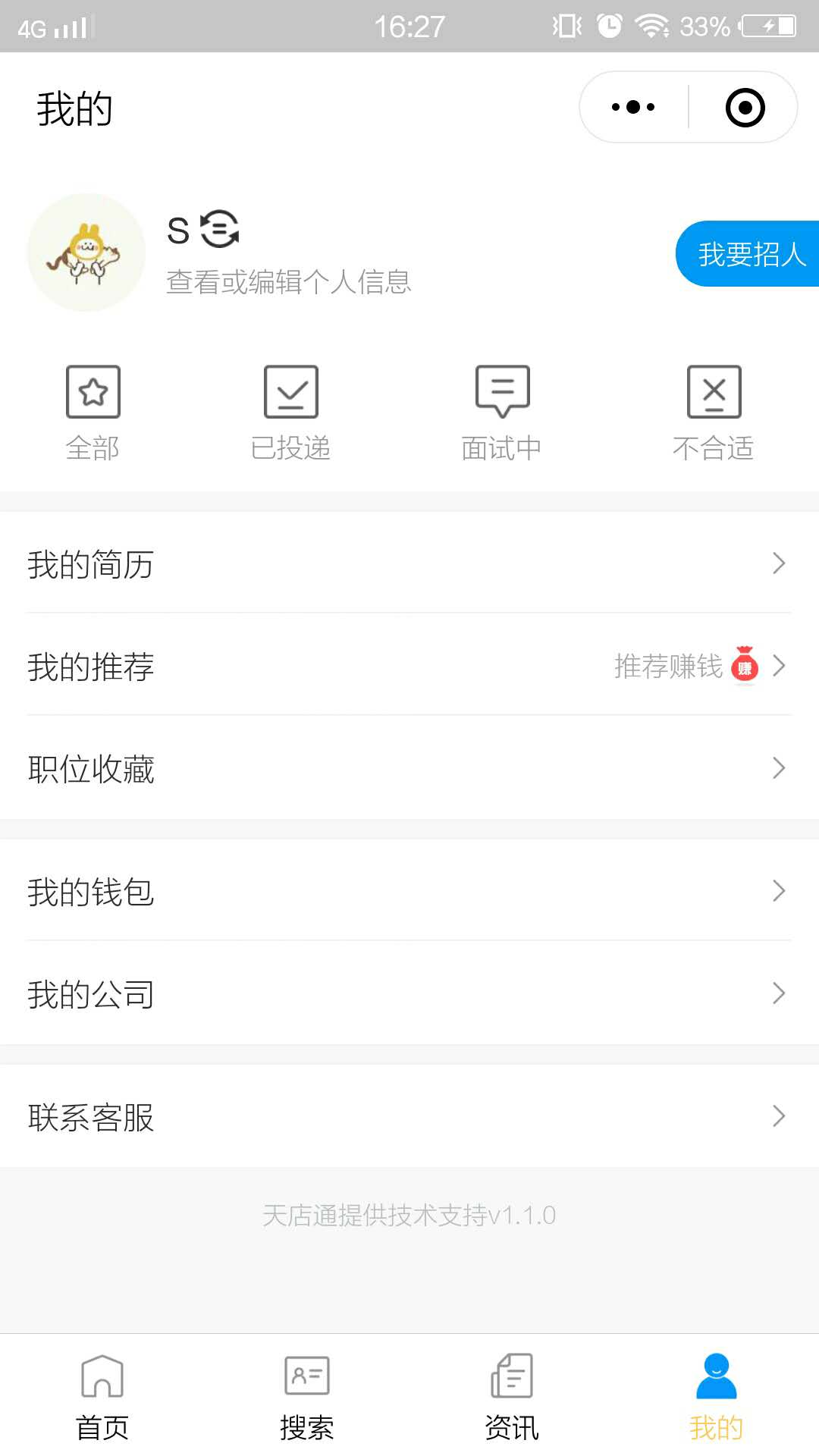Select 联系客服 row
819x1456 pixels.
pos(409,1116)
